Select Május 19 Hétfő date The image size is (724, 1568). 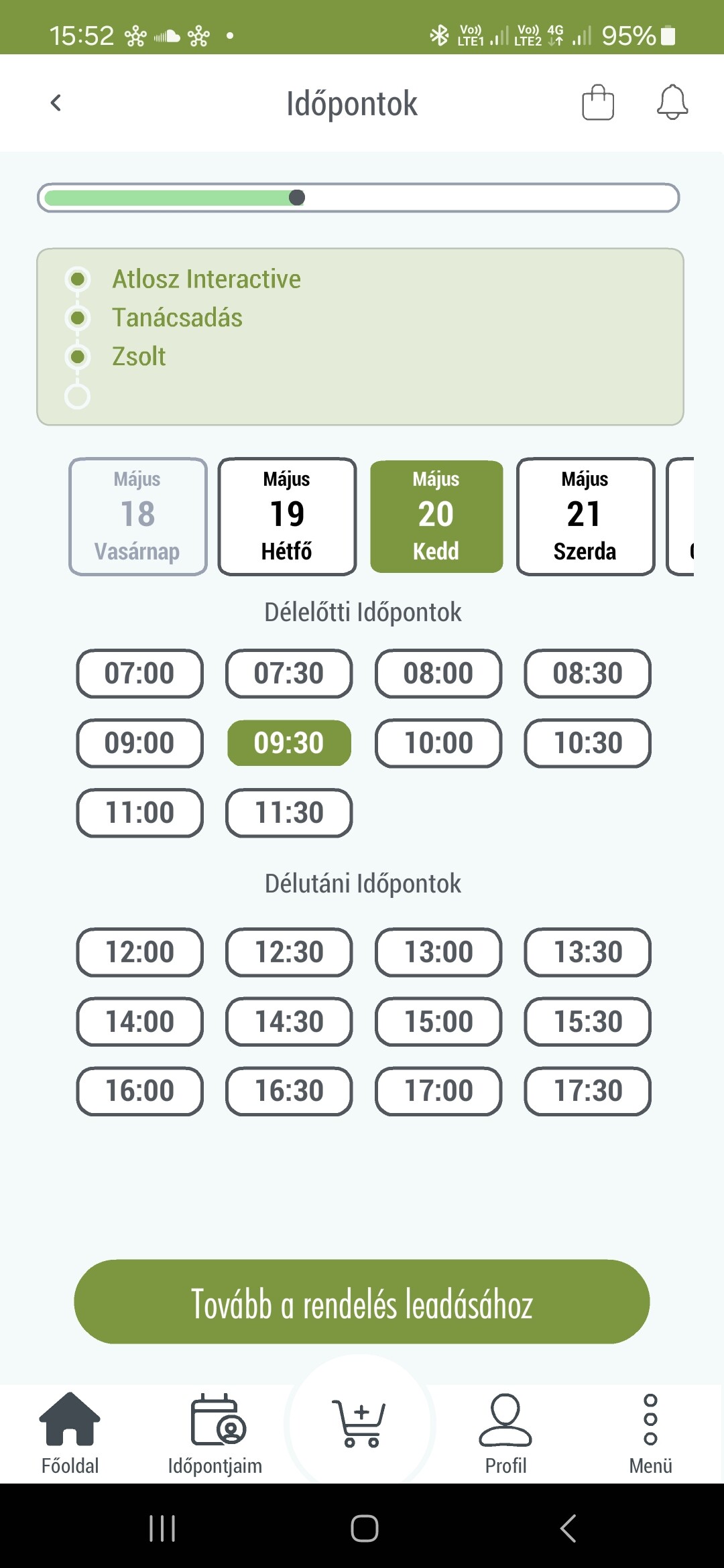tap(287, 516)
